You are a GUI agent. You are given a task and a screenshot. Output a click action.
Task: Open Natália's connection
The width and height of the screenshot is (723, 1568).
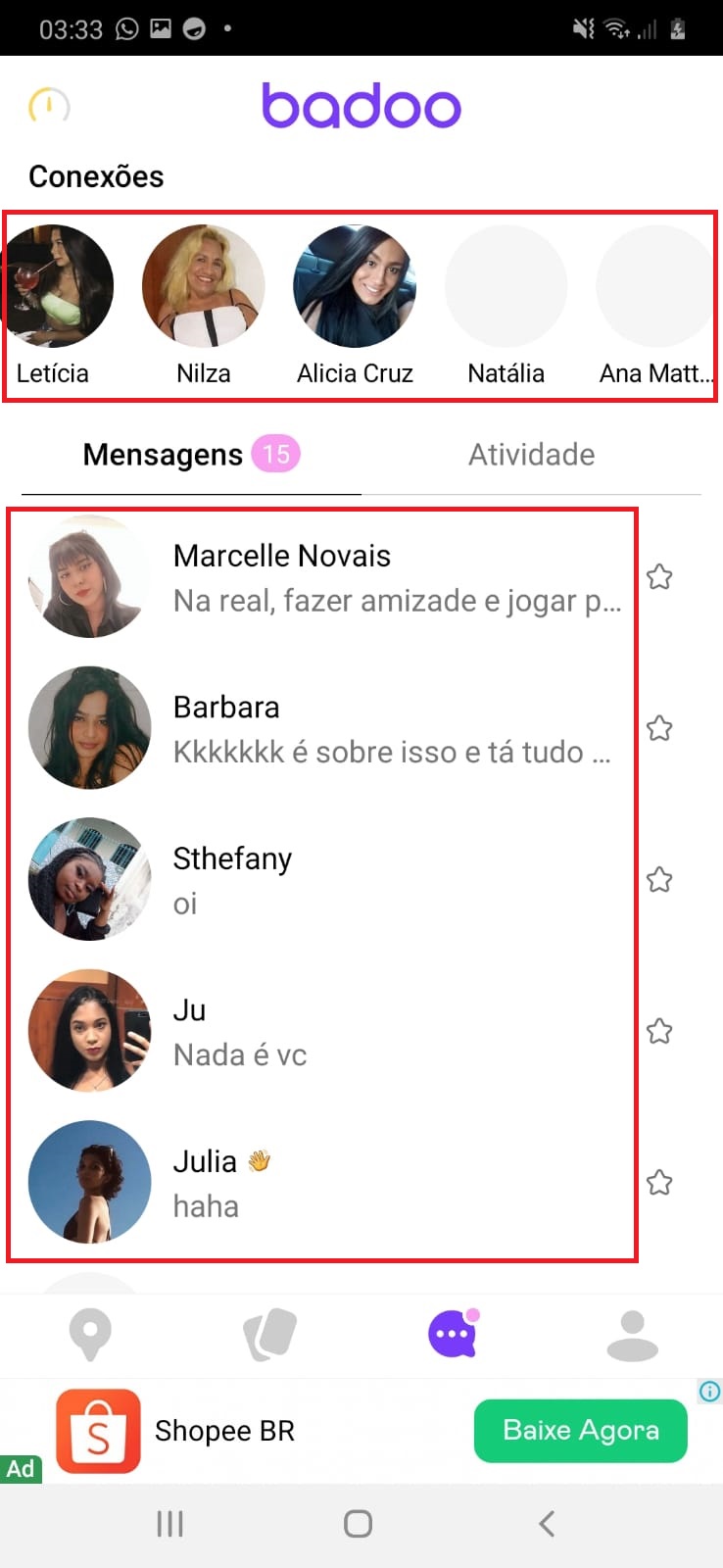coord(506,286)
